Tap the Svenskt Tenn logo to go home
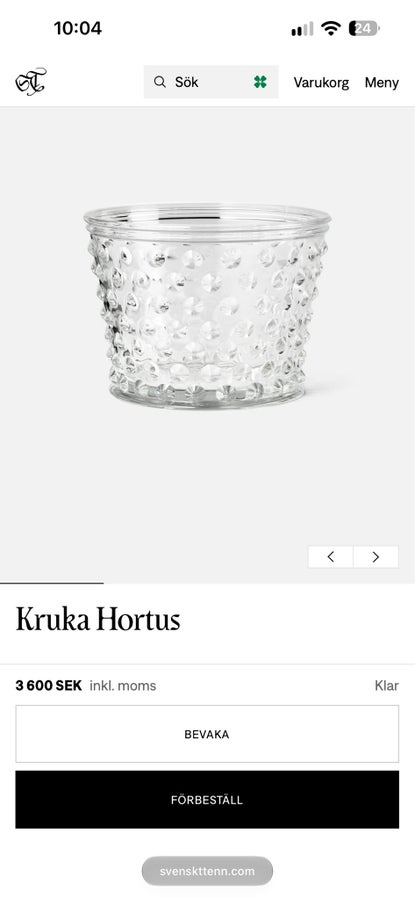 click(x=31, y=82)
